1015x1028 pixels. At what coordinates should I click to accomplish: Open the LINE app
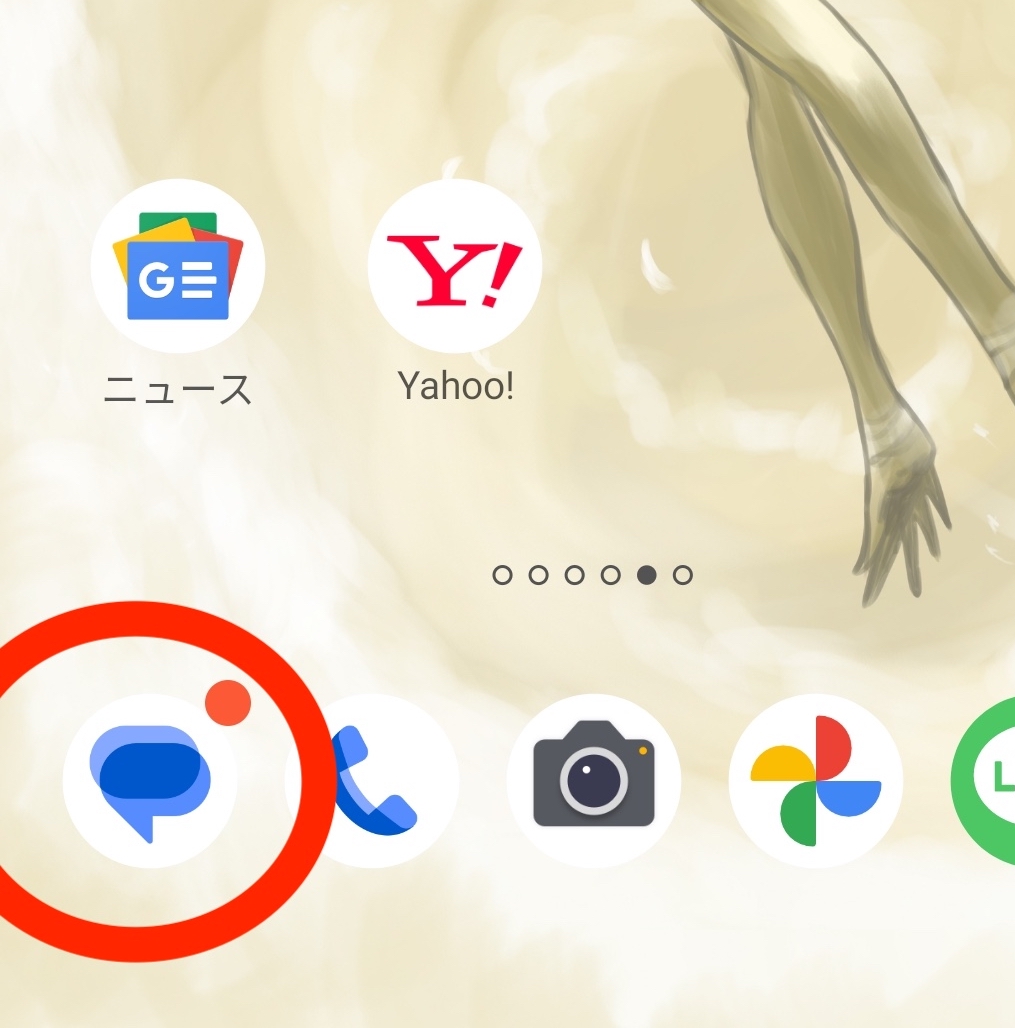point(990,781)
